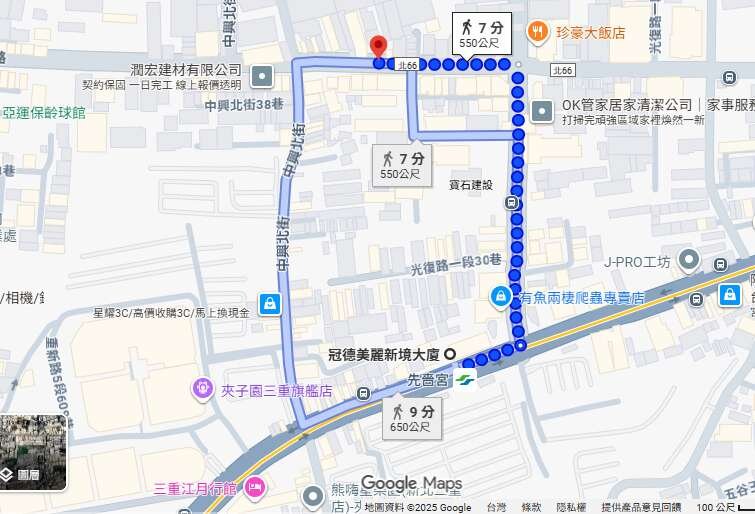
Task: Open the 條款 terms link
Action: point(531,507)
